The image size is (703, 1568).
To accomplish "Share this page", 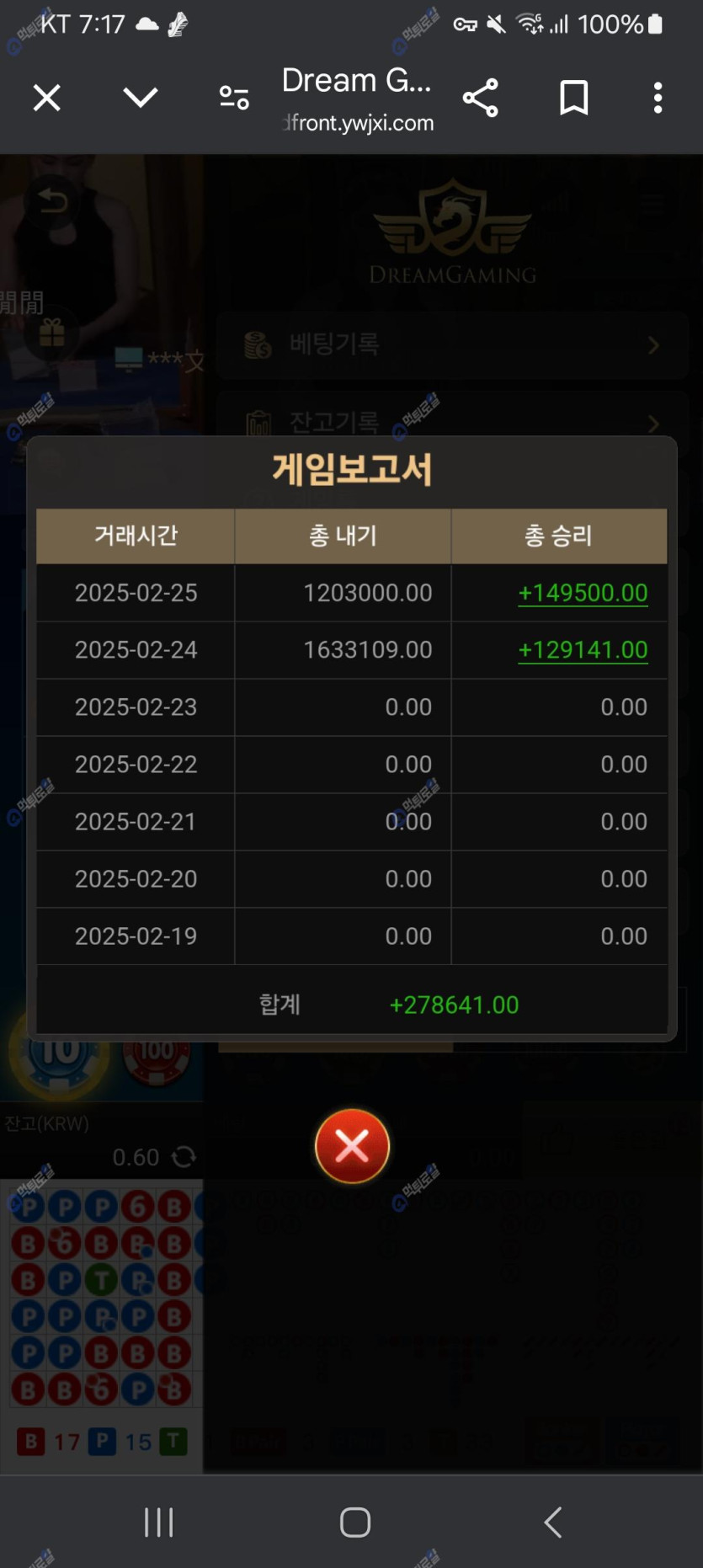I will (x=481, y=99).
